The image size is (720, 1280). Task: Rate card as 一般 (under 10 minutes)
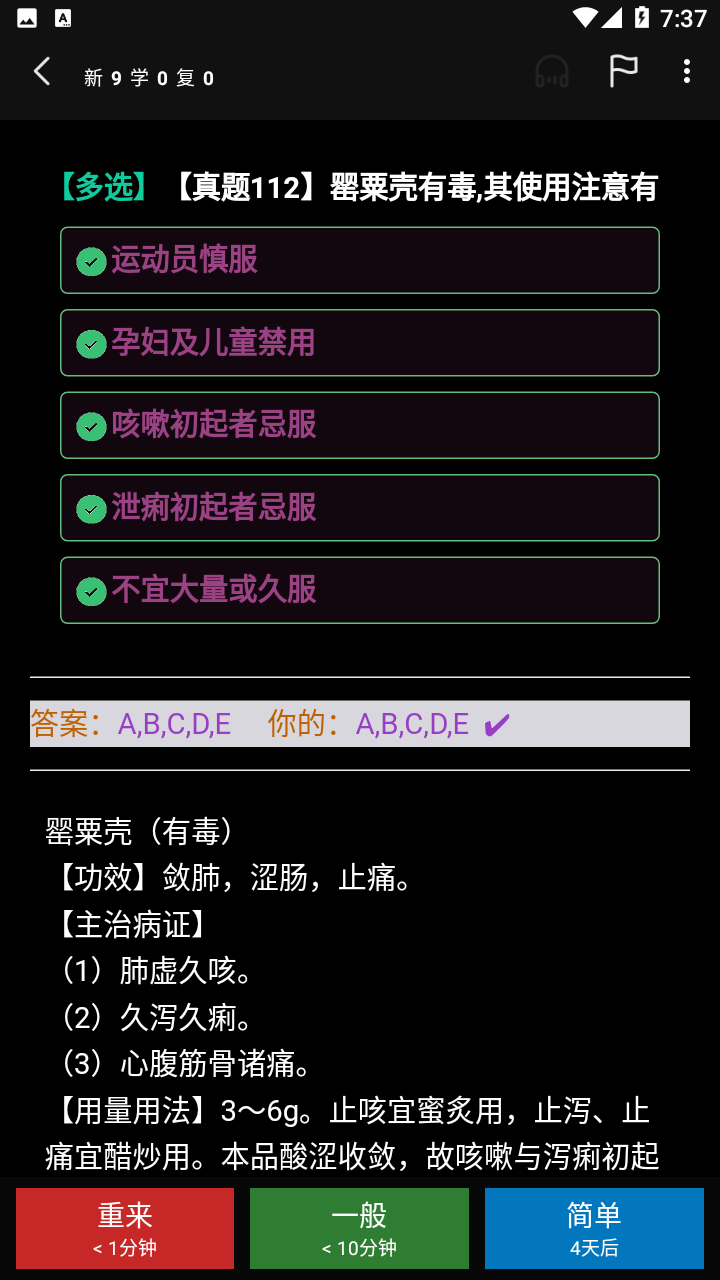359,1228
